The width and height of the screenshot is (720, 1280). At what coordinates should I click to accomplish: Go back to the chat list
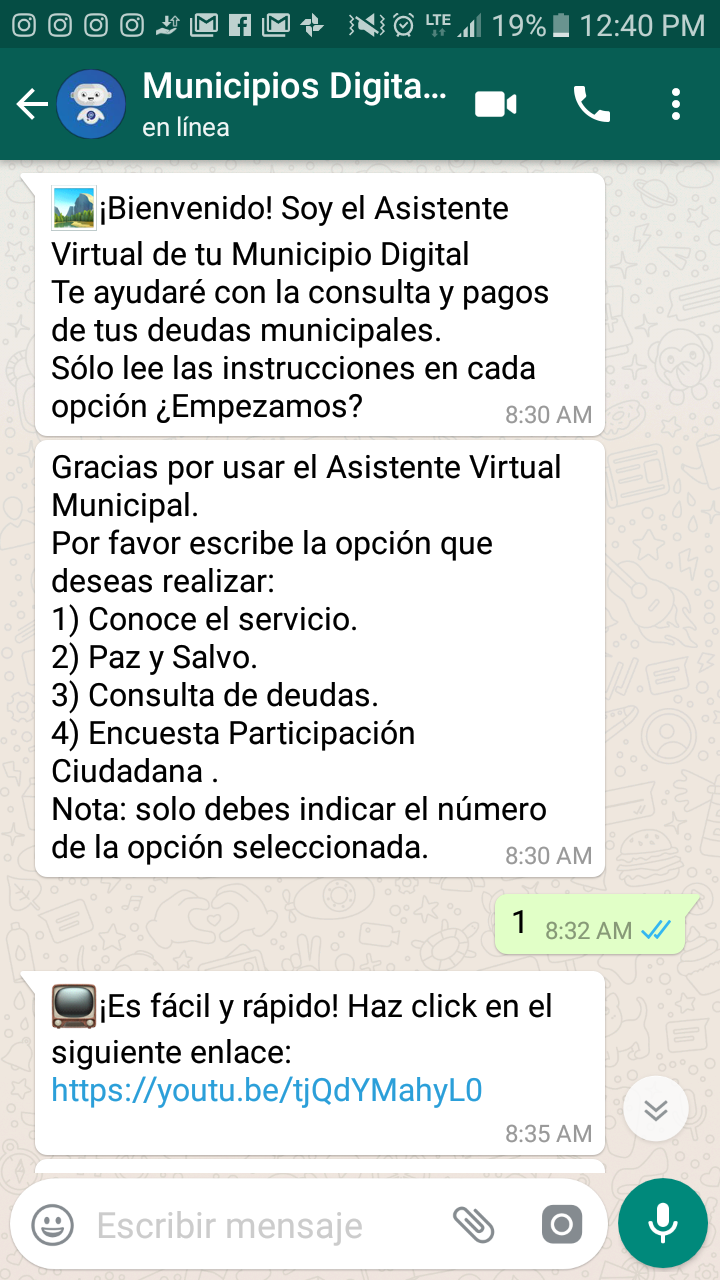click(32, 104)
